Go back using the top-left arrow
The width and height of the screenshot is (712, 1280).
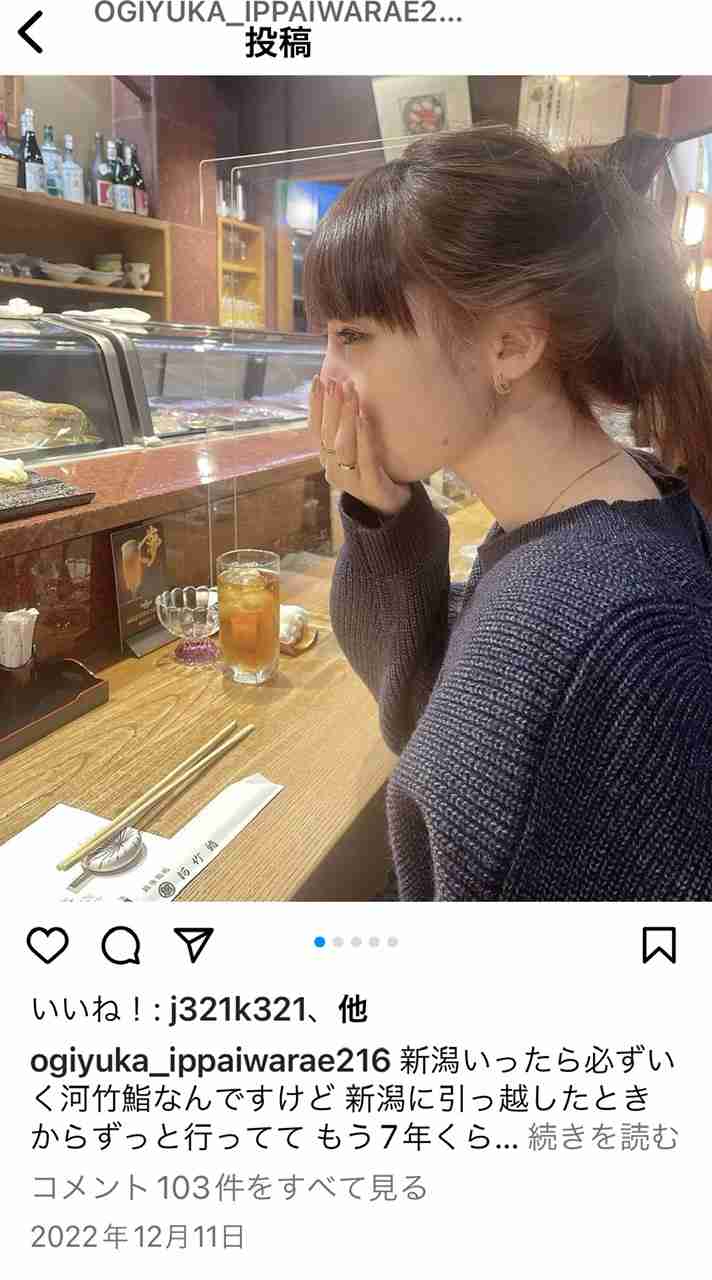[32, 32]
